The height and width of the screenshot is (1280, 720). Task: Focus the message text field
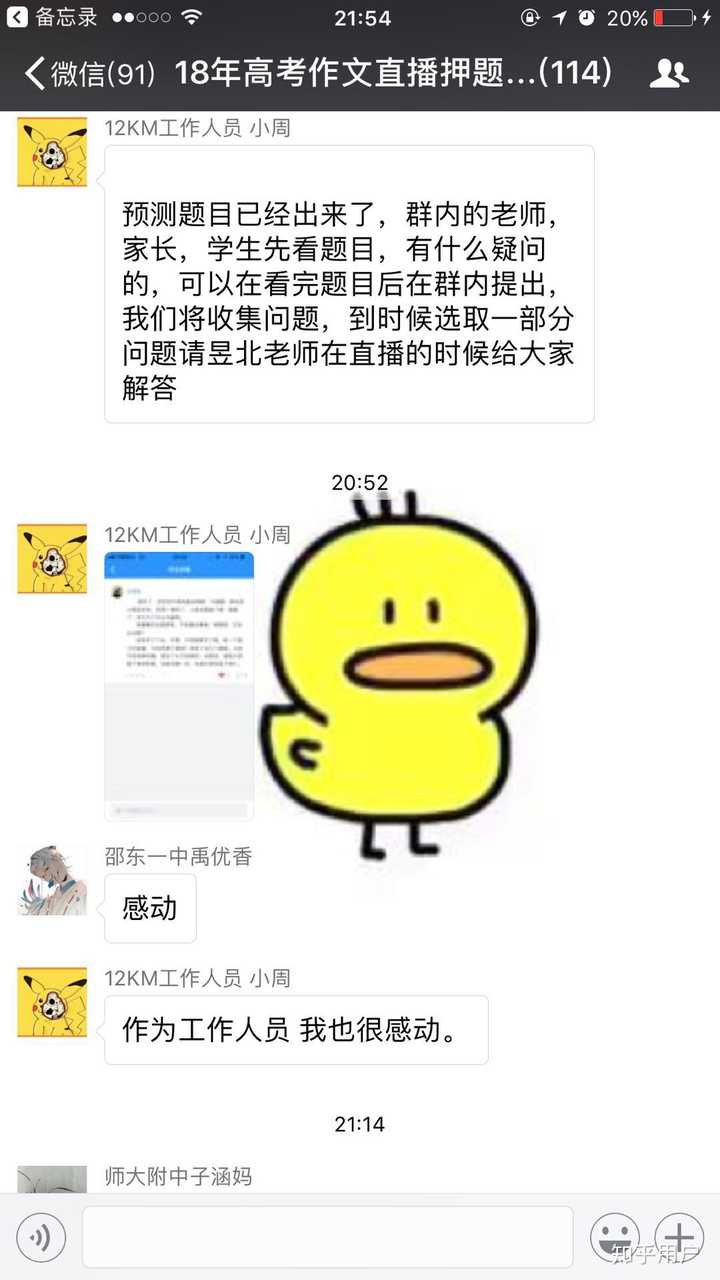327,1238
